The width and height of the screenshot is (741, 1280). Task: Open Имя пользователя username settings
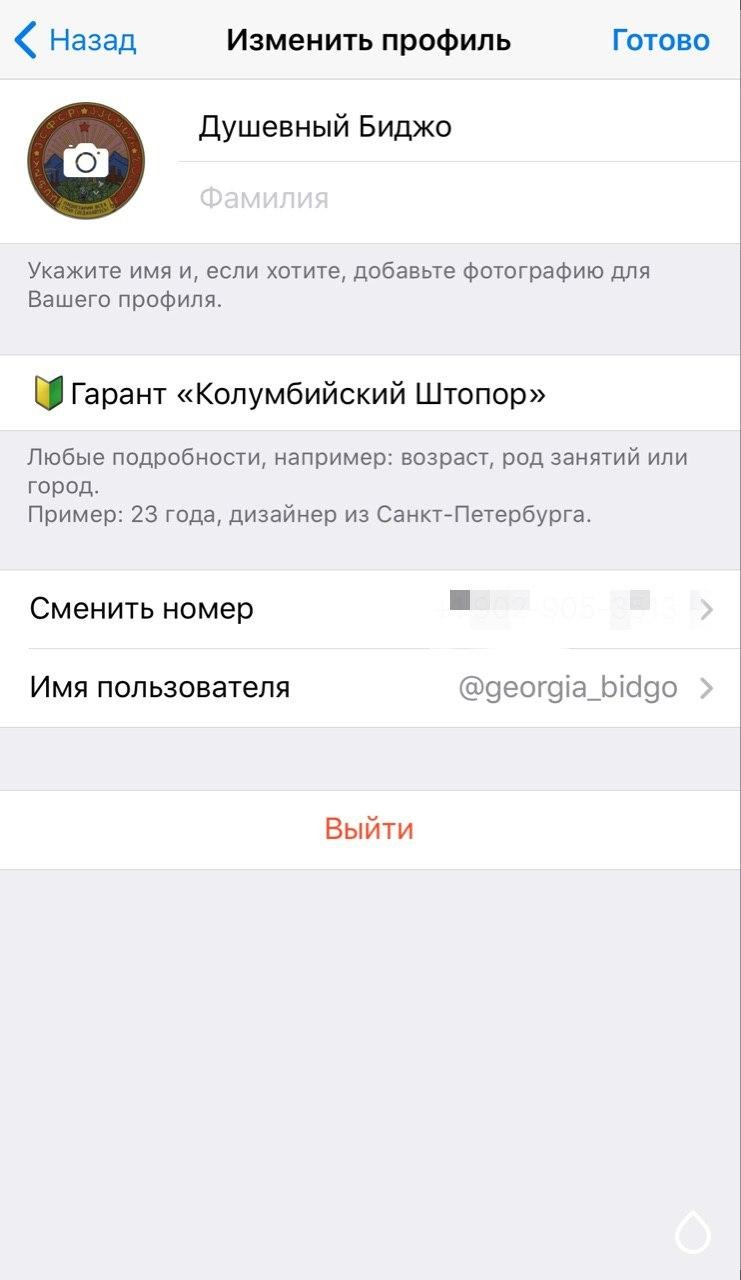pyautogui.click(x=370, y=688)
